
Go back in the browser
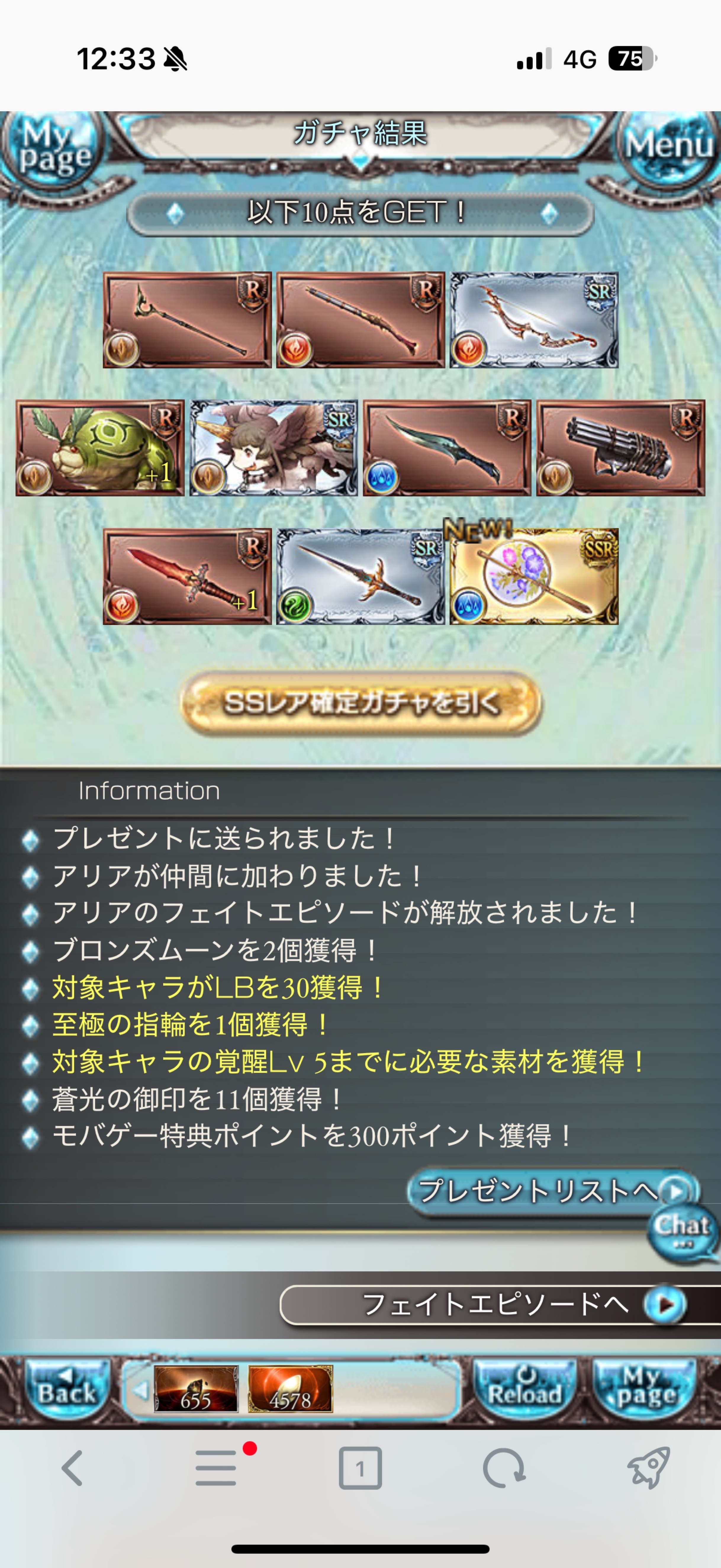pos(73,1468)
